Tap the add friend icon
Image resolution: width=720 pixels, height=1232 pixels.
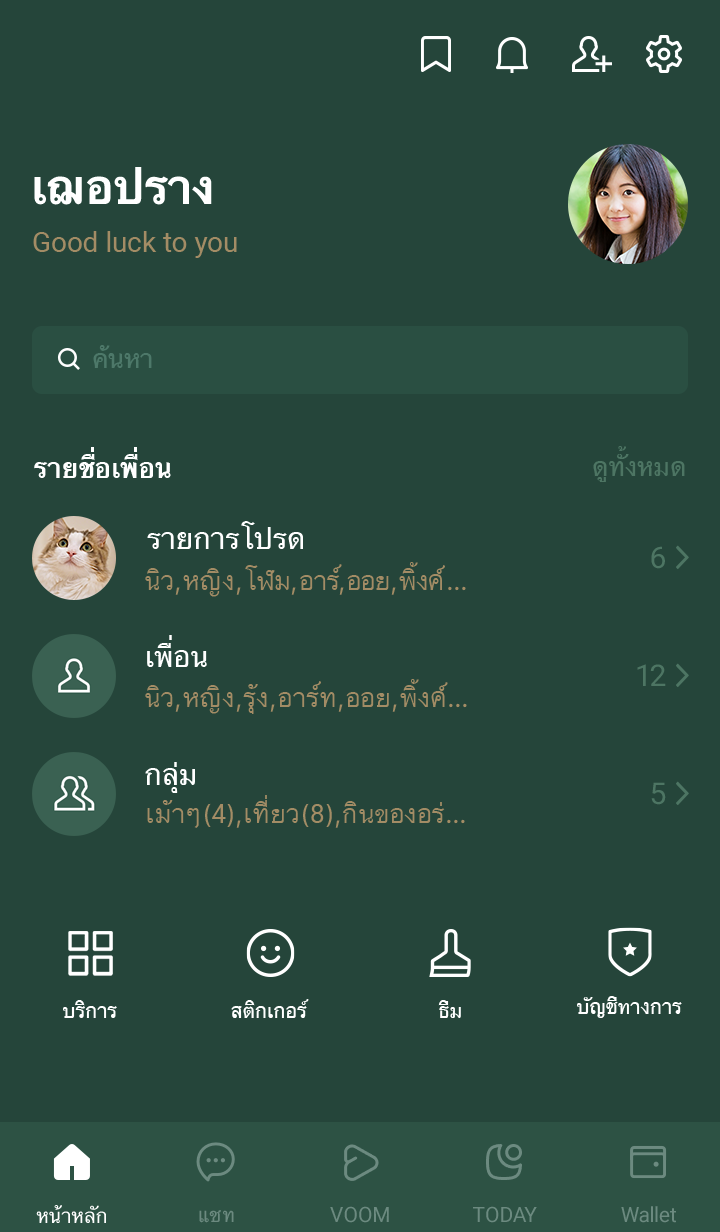click(590, 55)
